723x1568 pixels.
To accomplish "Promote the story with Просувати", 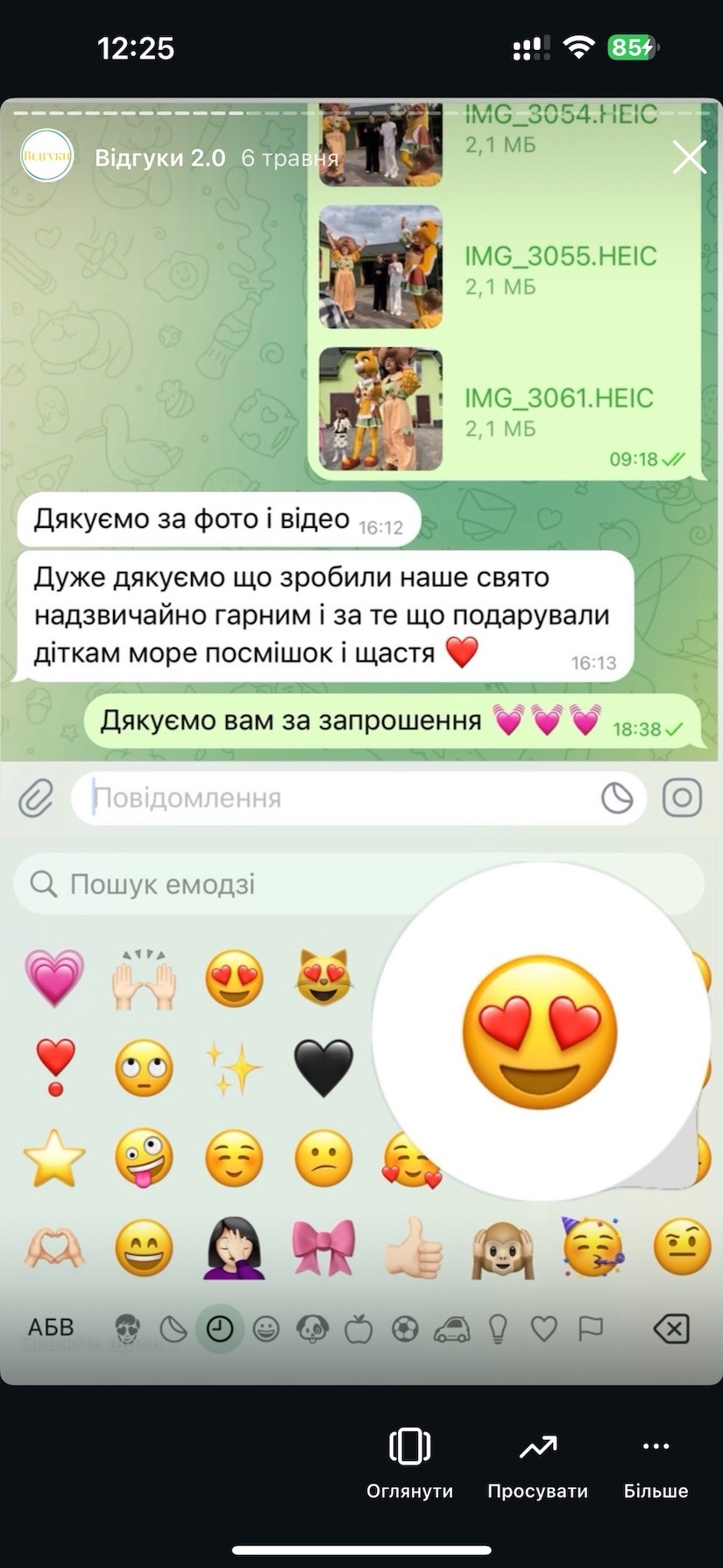I will pos(537,1464).
